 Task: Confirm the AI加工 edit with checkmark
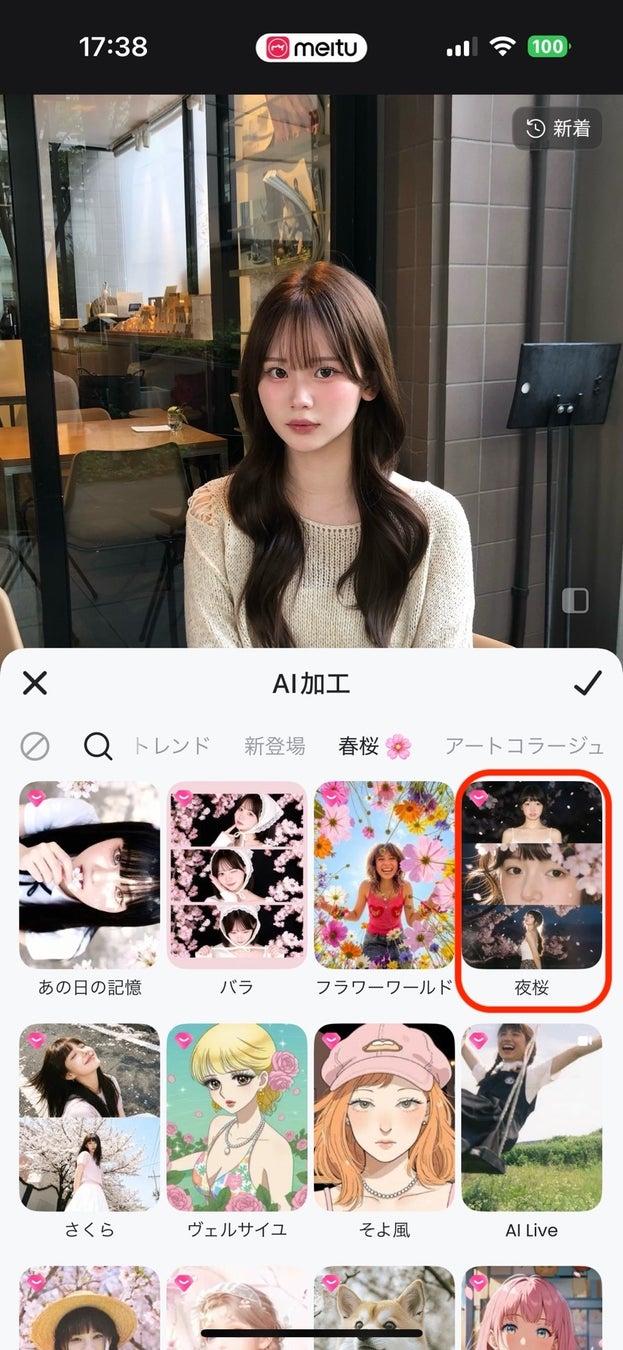pyautogui.click(x=587, y=683)
